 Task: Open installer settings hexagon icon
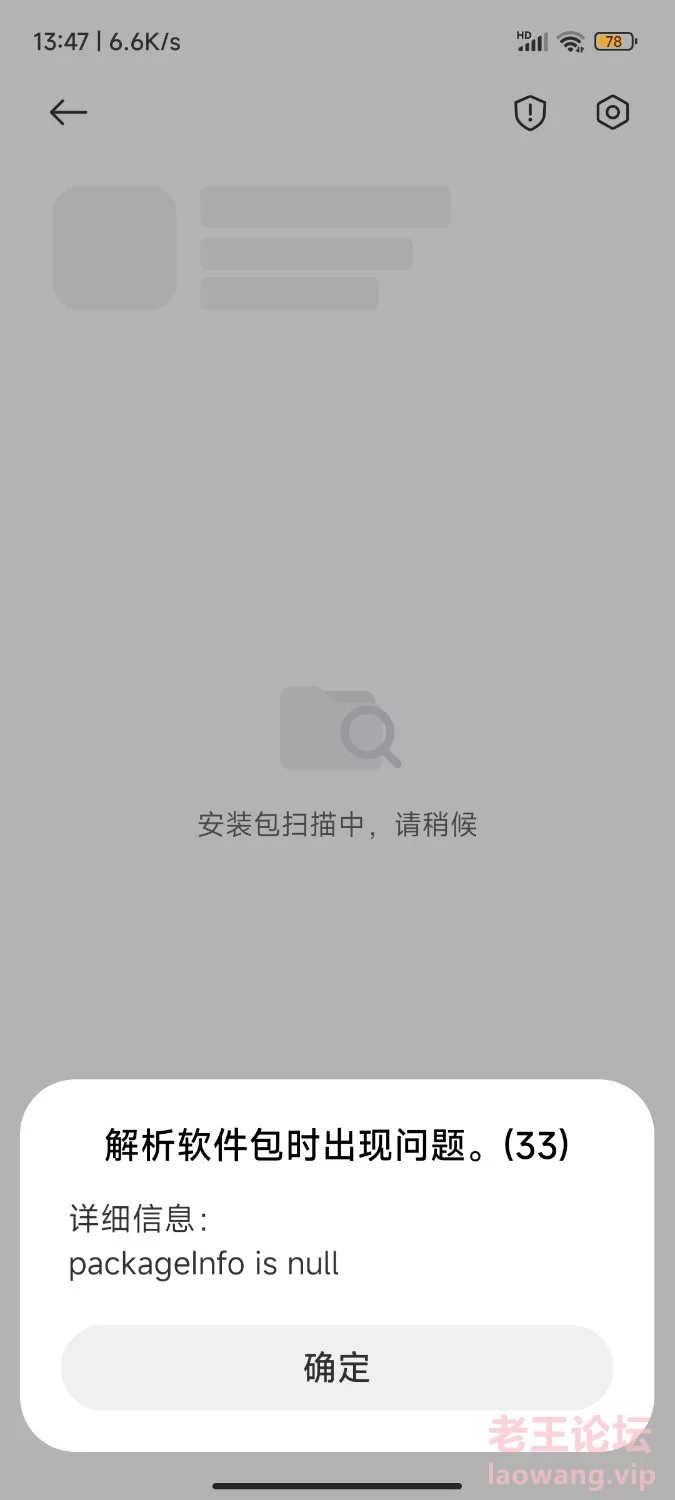click(x=613, y=113)
